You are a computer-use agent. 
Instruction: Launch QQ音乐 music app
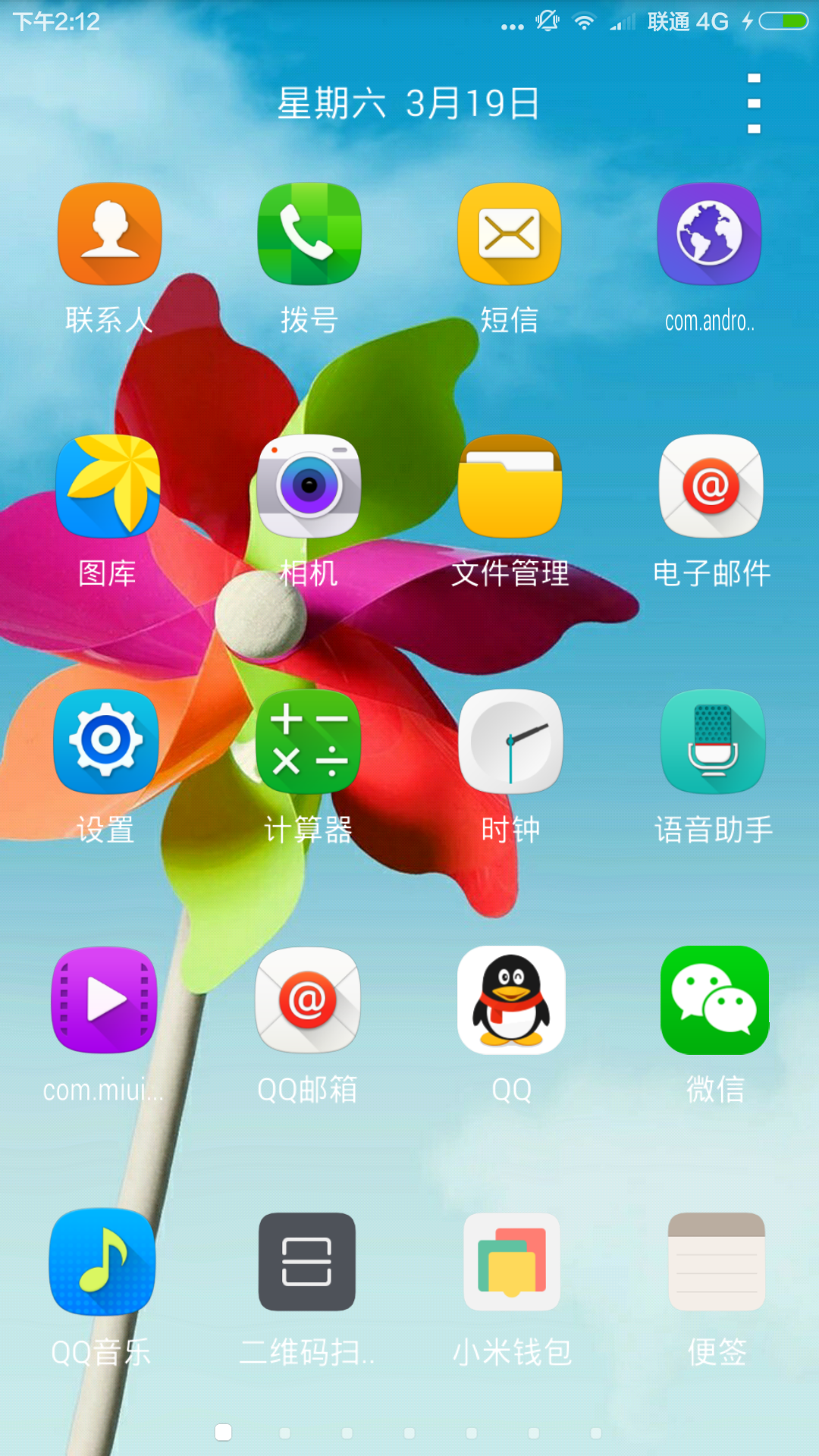point(102,1261)
